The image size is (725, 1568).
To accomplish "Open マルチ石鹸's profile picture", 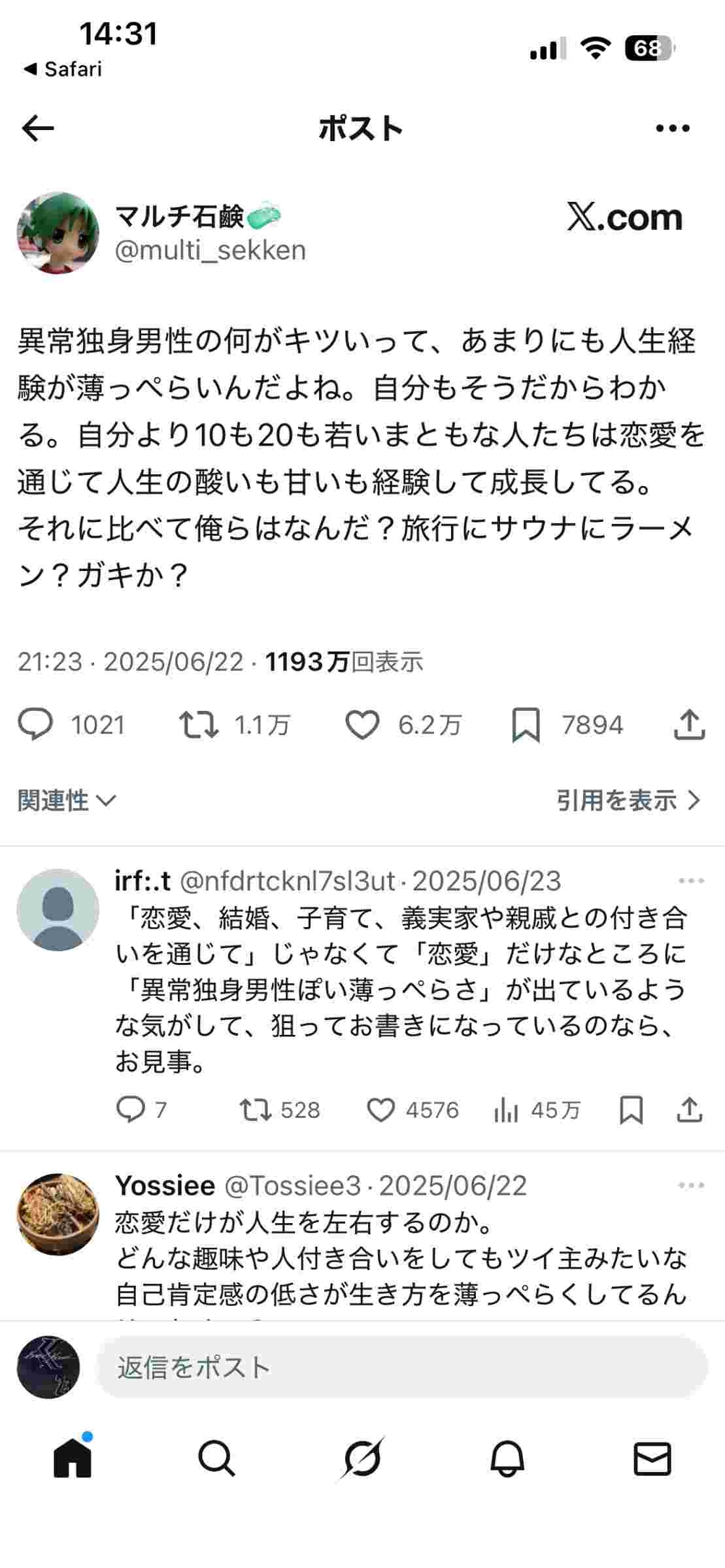I will click(x=58, y=233).
